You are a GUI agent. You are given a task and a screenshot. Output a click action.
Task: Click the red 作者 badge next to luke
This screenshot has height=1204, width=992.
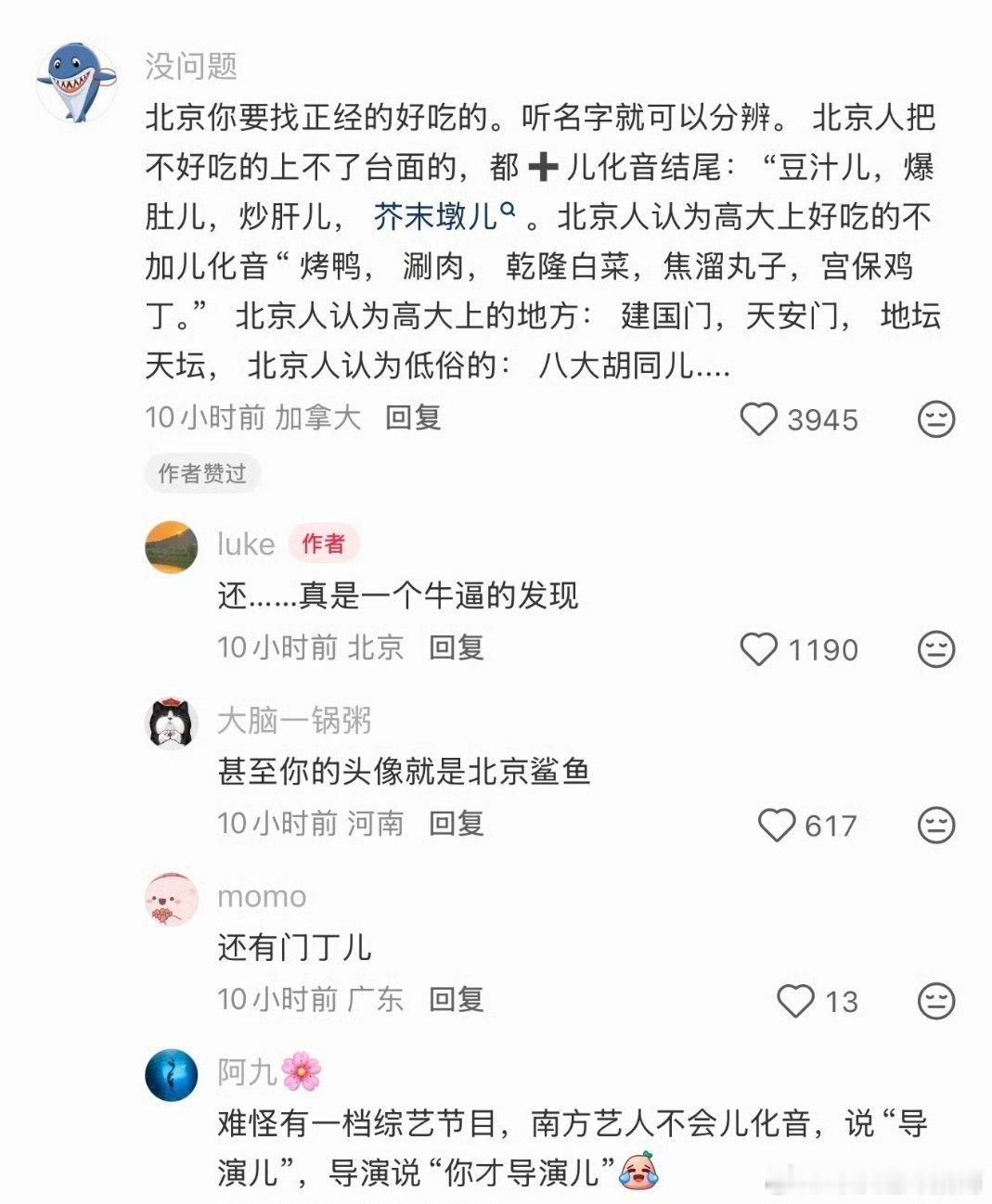tap(325, 545)
